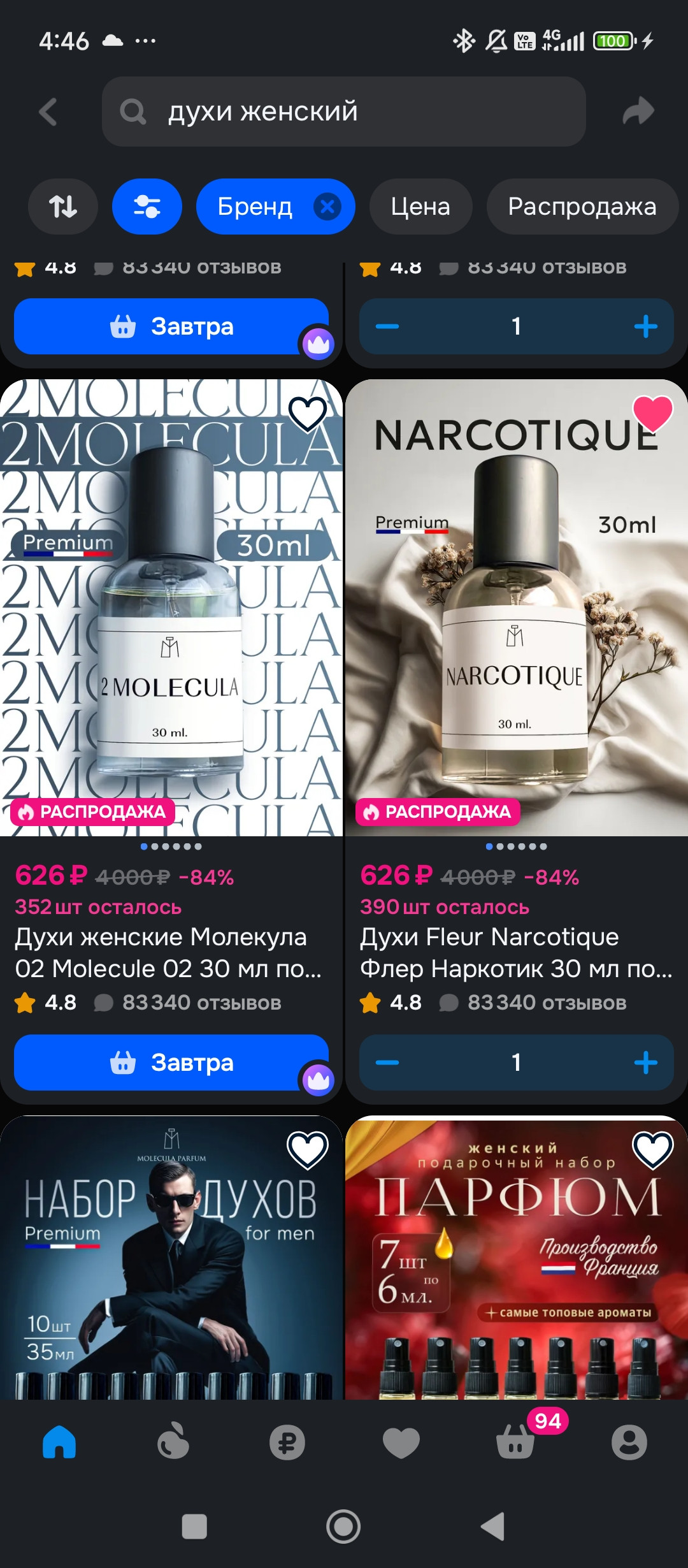Tap the search field 'духи женский'
Viewport: 688px width, 1568px height.
click(x=344, y=112)
